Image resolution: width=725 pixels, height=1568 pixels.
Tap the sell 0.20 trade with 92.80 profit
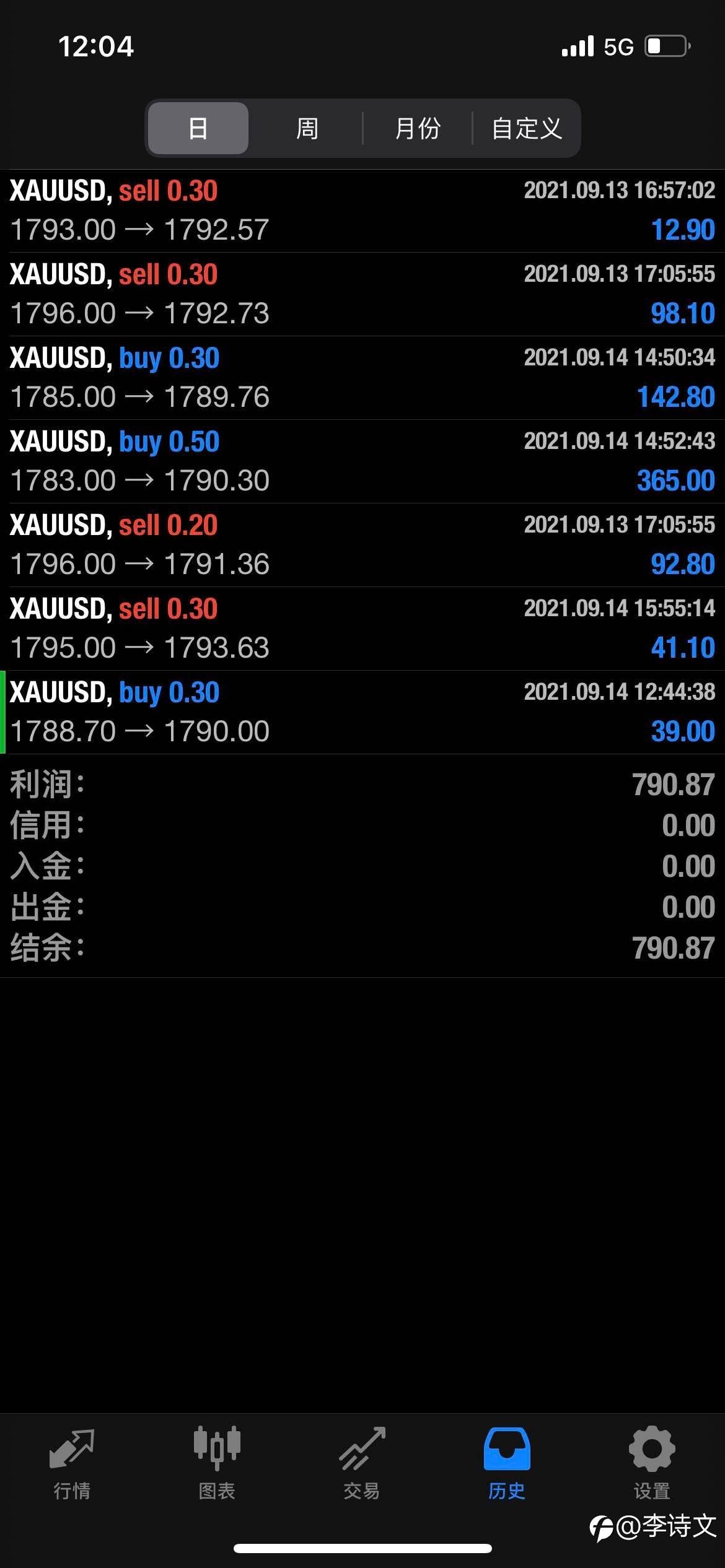362,545
